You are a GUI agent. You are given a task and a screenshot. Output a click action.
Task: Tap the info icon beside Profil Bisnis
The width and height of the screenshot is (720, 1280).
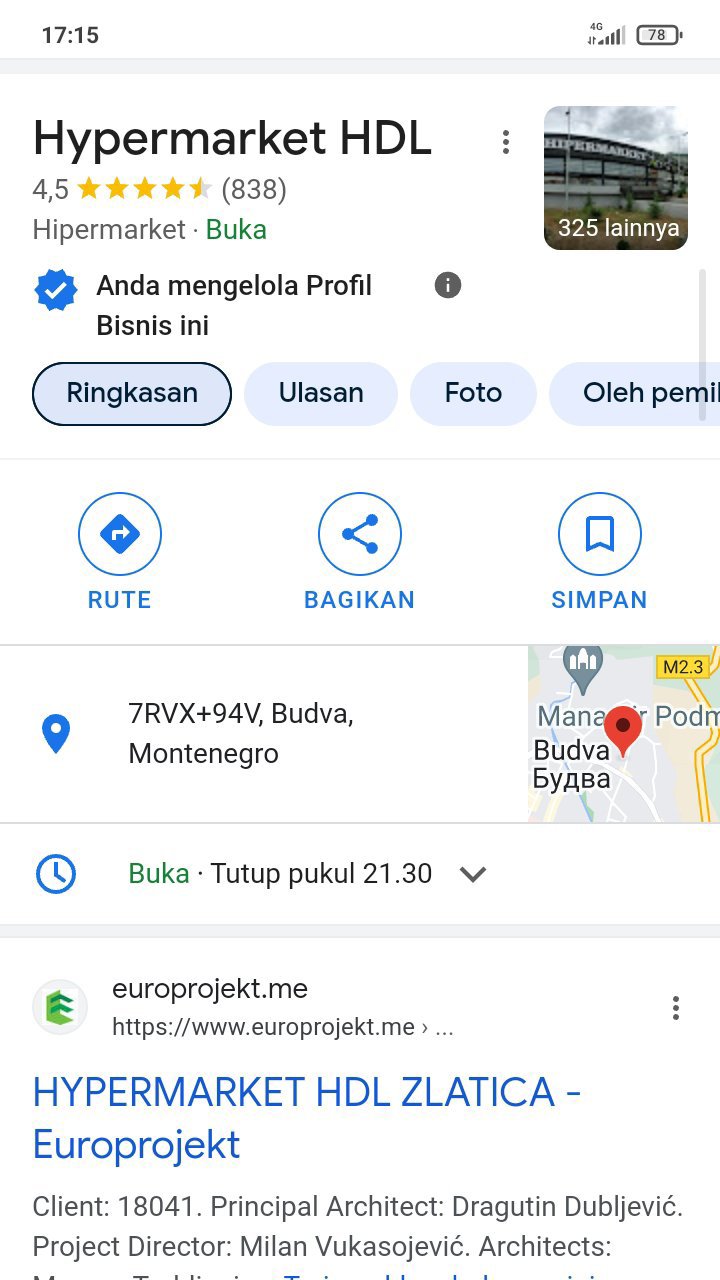pyautogui.click(x=448, y=286)
